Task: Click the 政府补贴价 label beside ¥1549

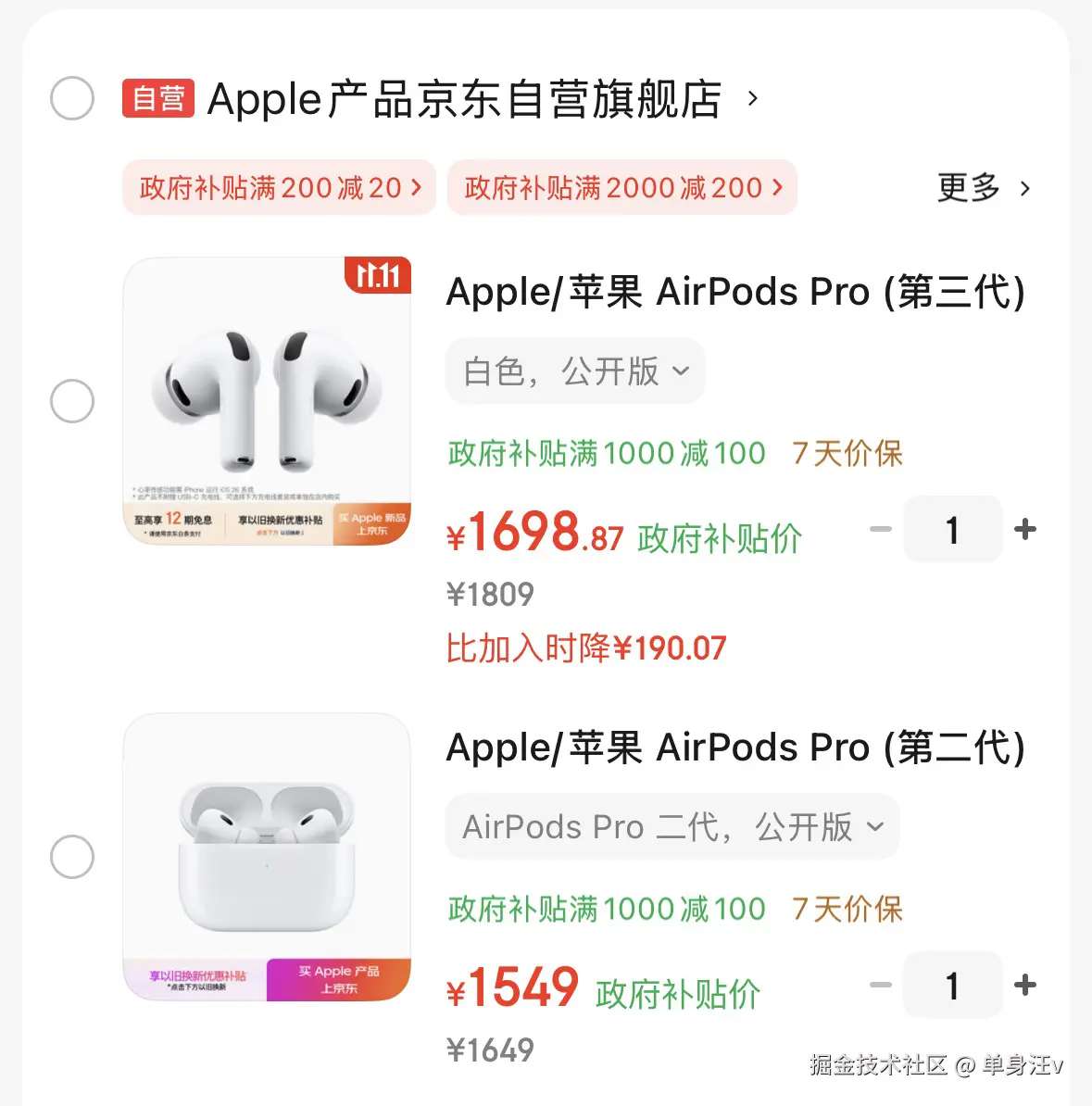Action: point(675,992)
